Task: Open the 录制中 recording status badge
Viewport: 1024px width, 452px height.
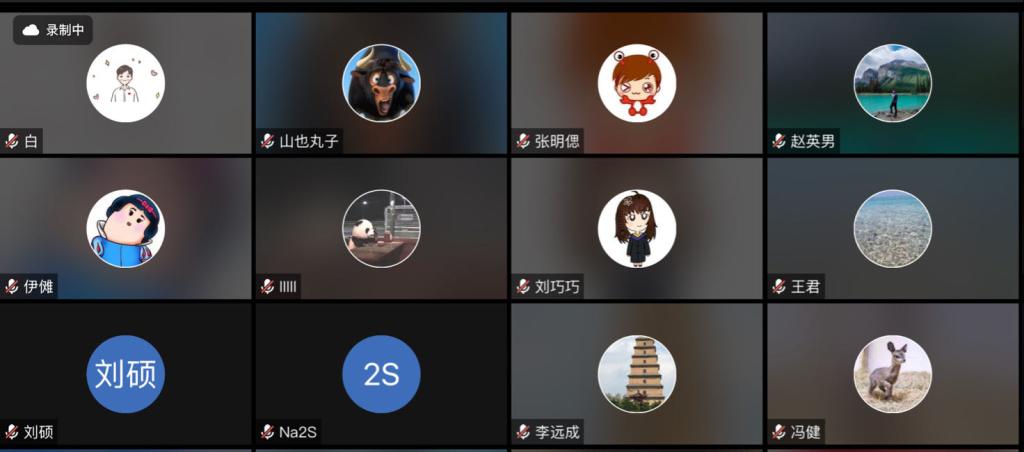Action: (x=53, y=30)
